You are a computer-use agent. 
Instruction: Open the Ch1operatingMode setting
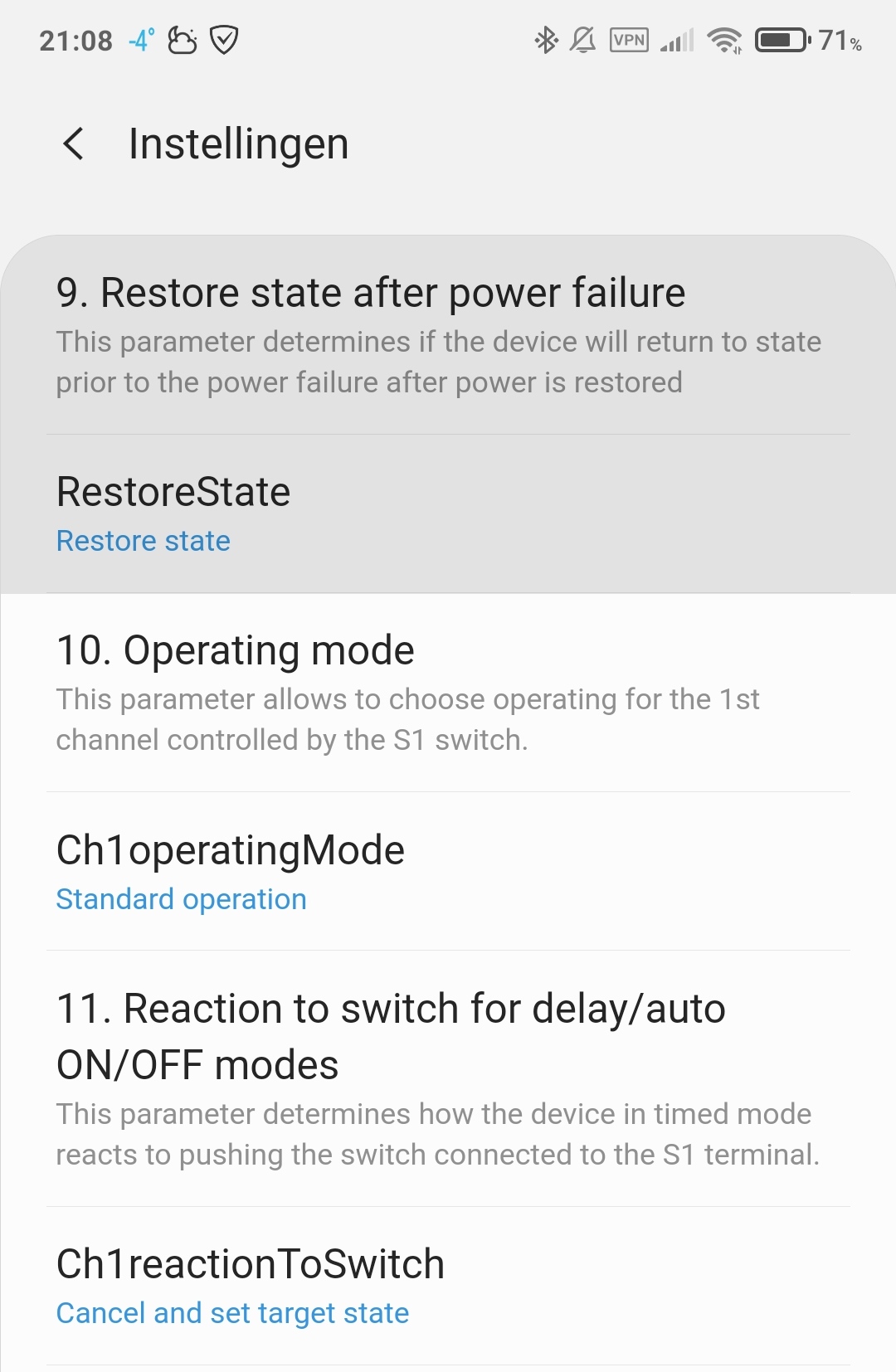(448, 872)
